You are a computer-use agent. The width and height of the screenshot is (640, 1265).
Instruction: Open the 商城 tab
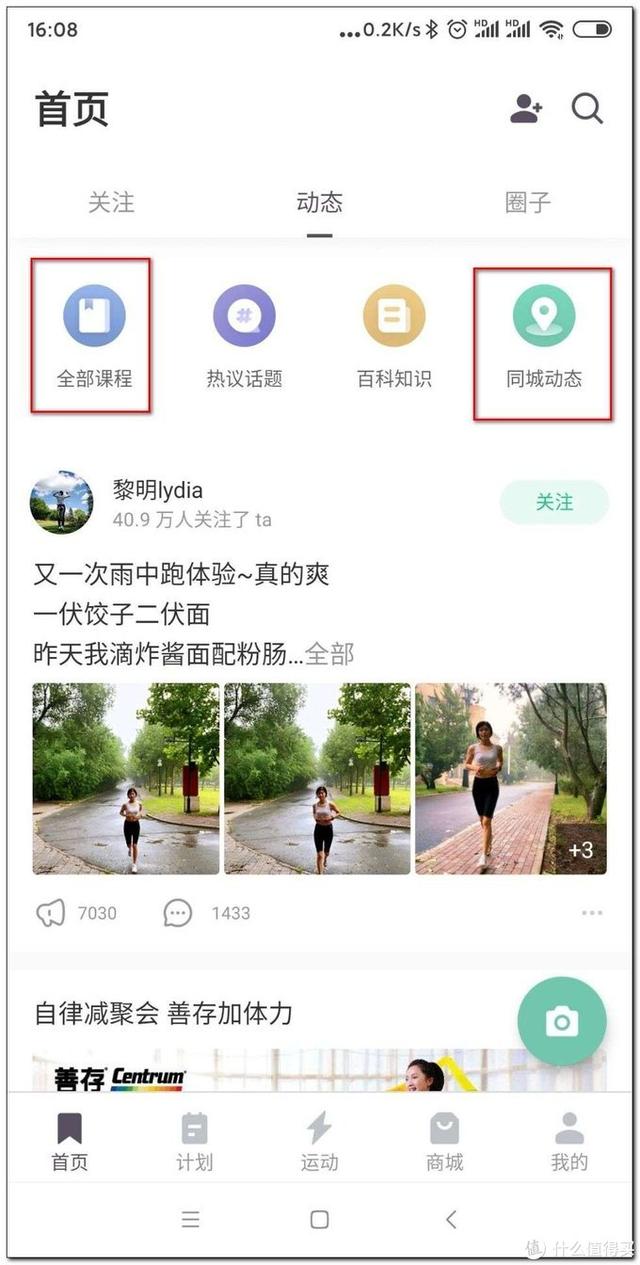[x=444, y=1141]
